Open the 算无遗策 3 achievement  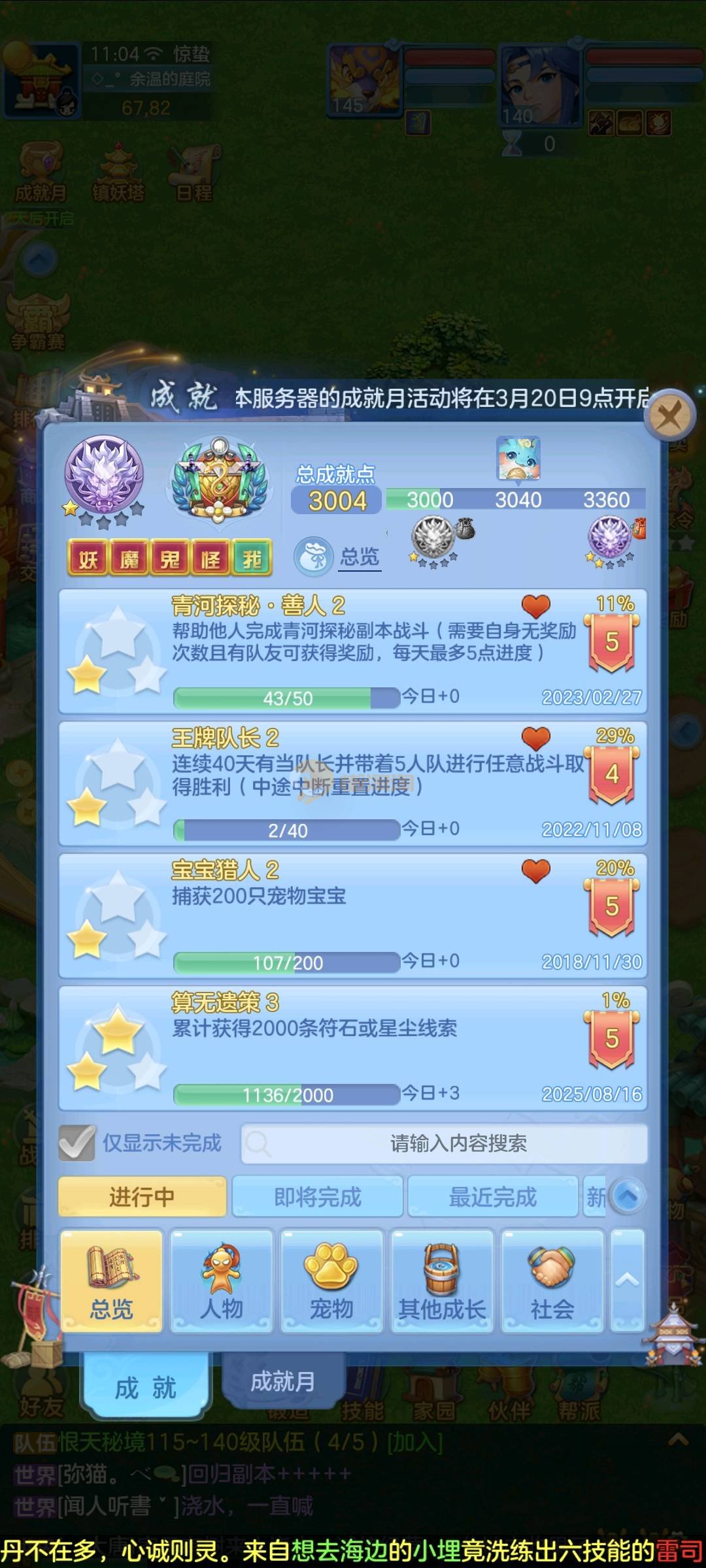coord(353,1048)
